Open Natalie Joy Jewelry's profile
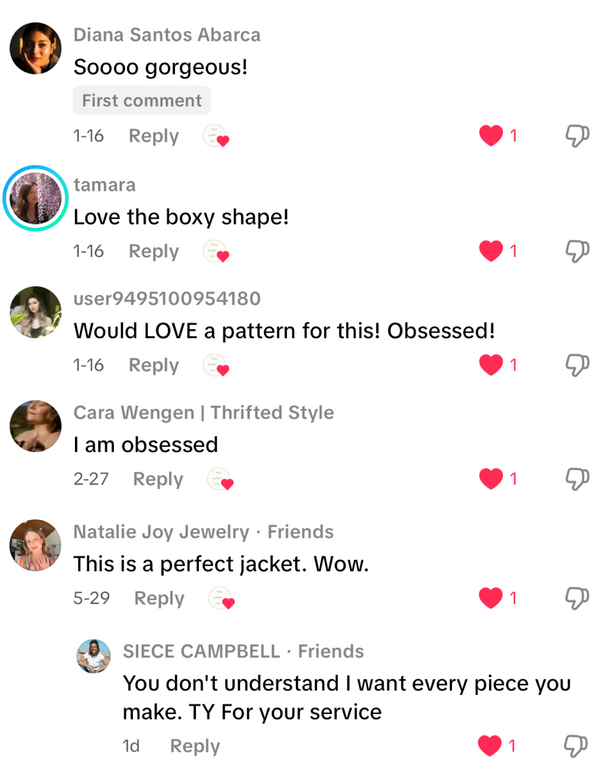Image resolution: width=600 pixels, height=770 pixels. 36,546
